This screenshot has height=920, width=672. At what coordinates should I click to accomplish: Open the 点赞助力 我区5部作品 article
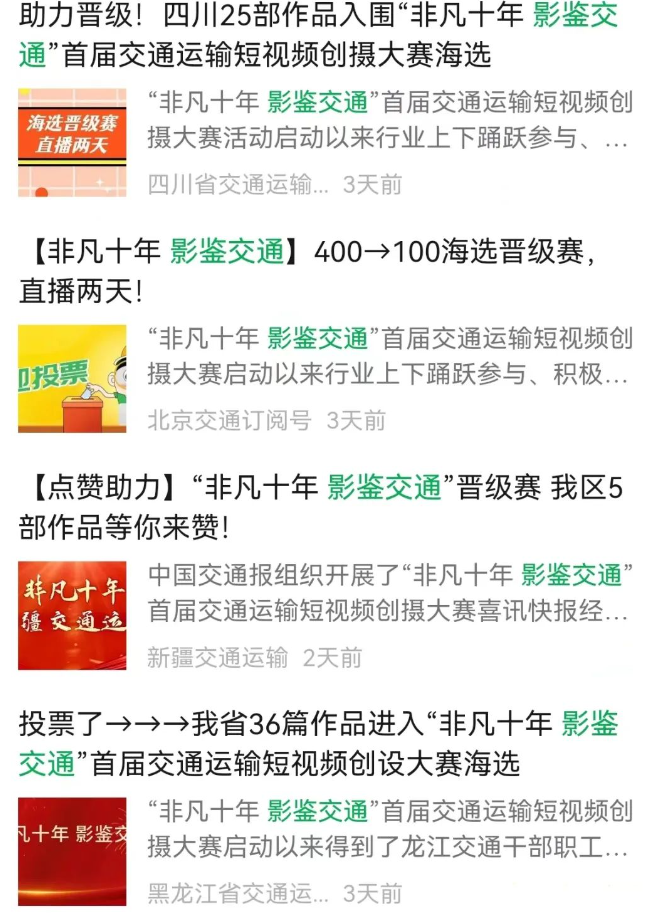tap(320, 506)
